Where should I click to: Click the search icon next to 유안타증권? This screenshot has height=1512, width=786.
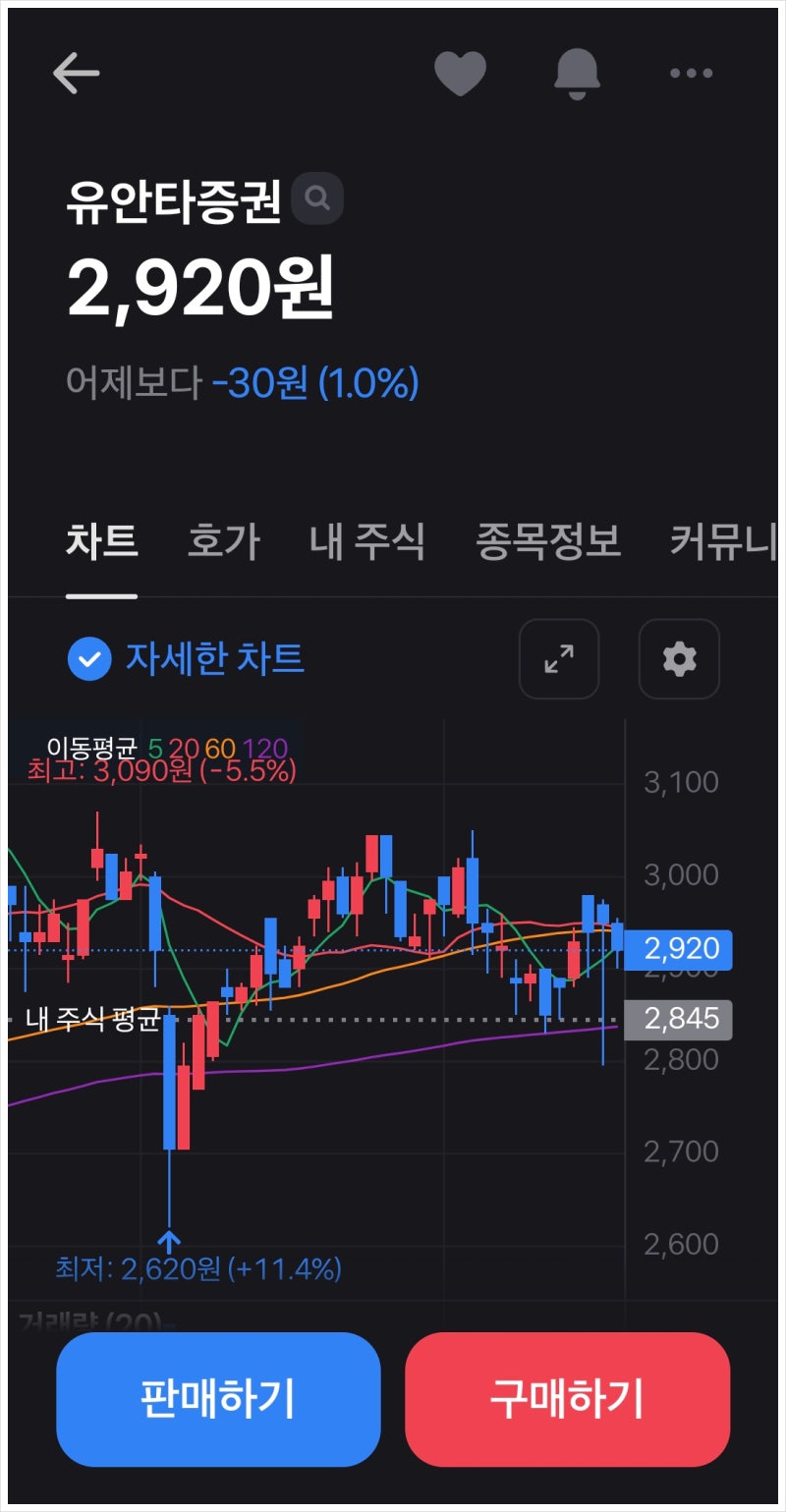tap(316, 199)
